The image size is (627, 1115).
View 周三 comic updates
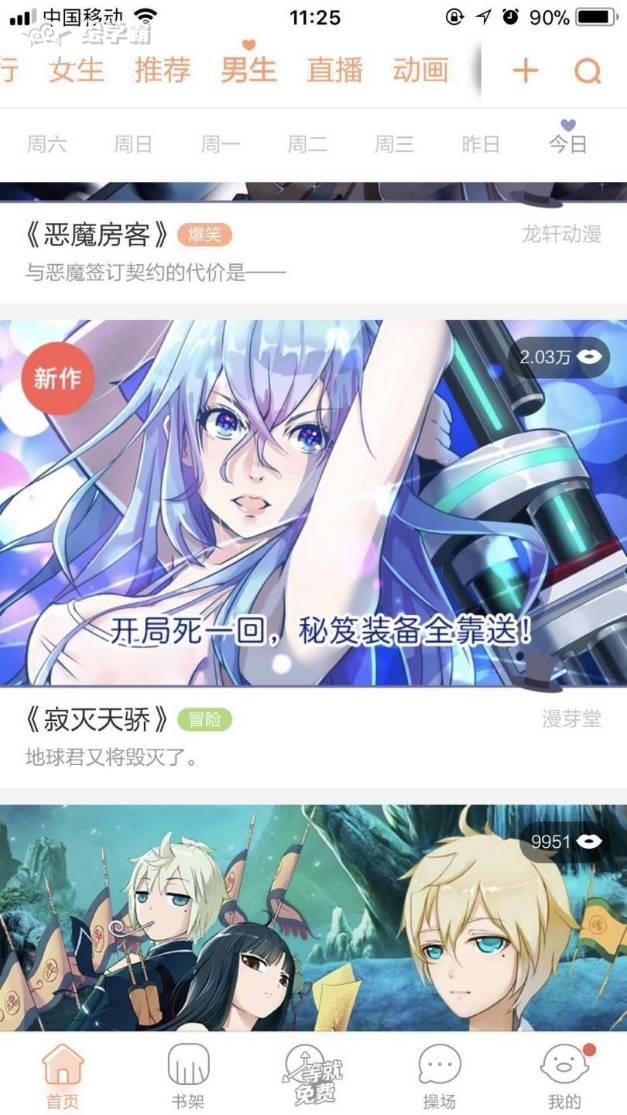click(394, 144)
